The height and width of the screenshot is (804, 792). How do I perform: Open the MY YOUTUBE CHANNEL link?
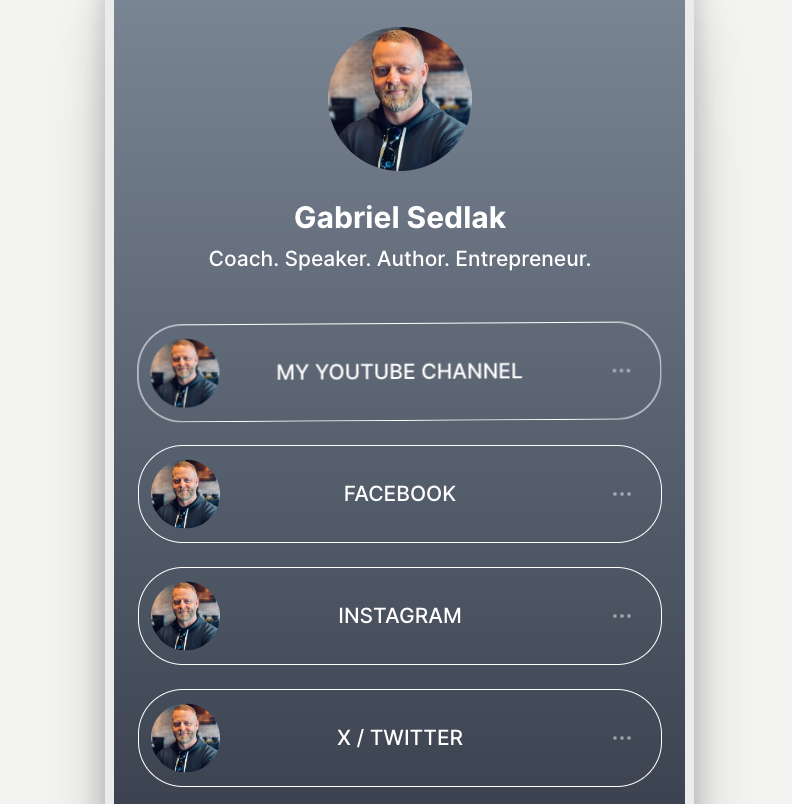399,371
